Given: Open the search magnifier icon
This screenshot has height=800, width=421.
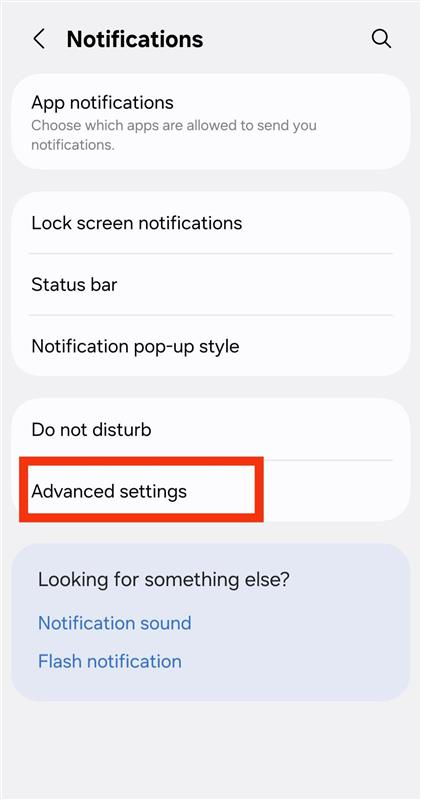Looking at the screenshot, I should click(381, 39).
